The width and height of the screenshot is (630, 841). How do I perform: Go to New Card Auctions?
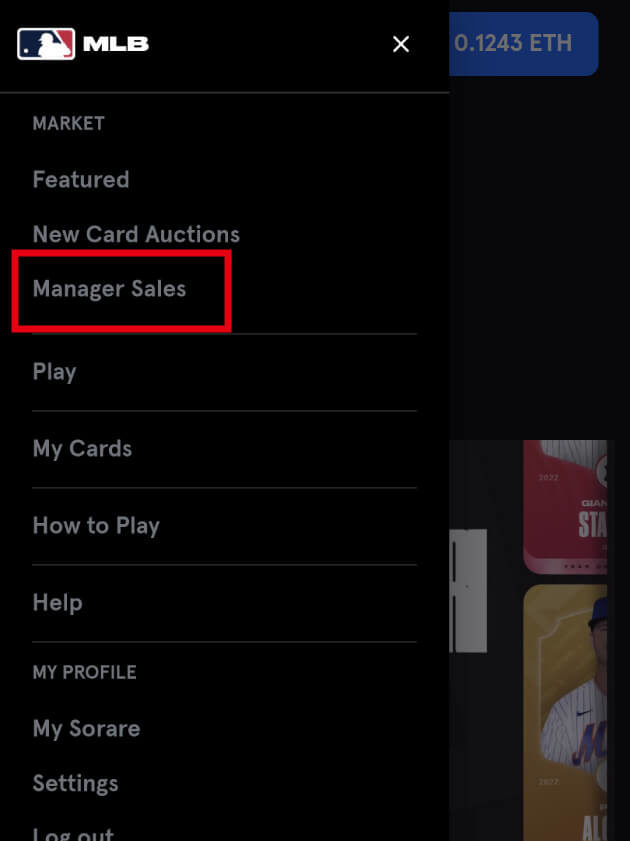pos(136,235)
